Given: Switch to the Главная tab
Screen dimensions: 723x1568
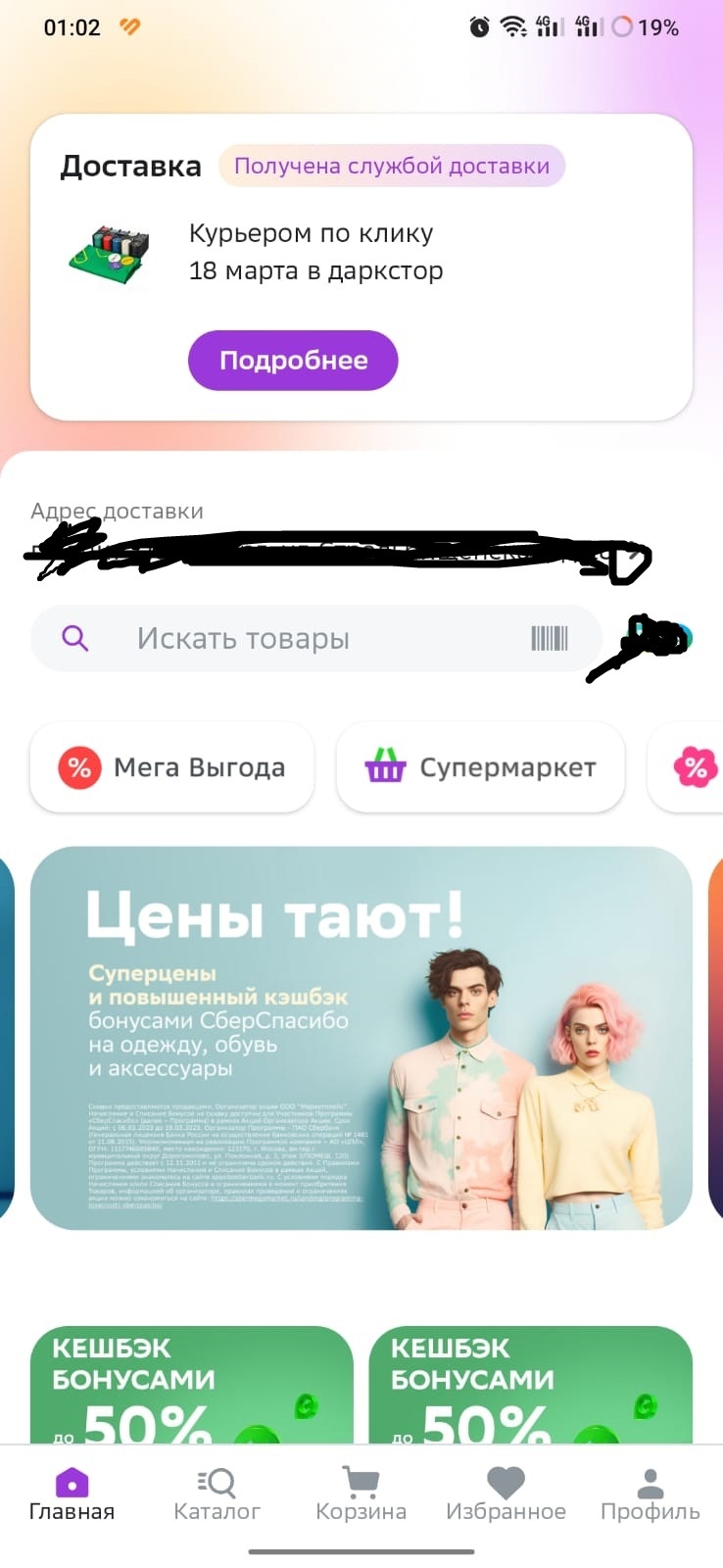Looking at the screenshot, I should 72,1494.
